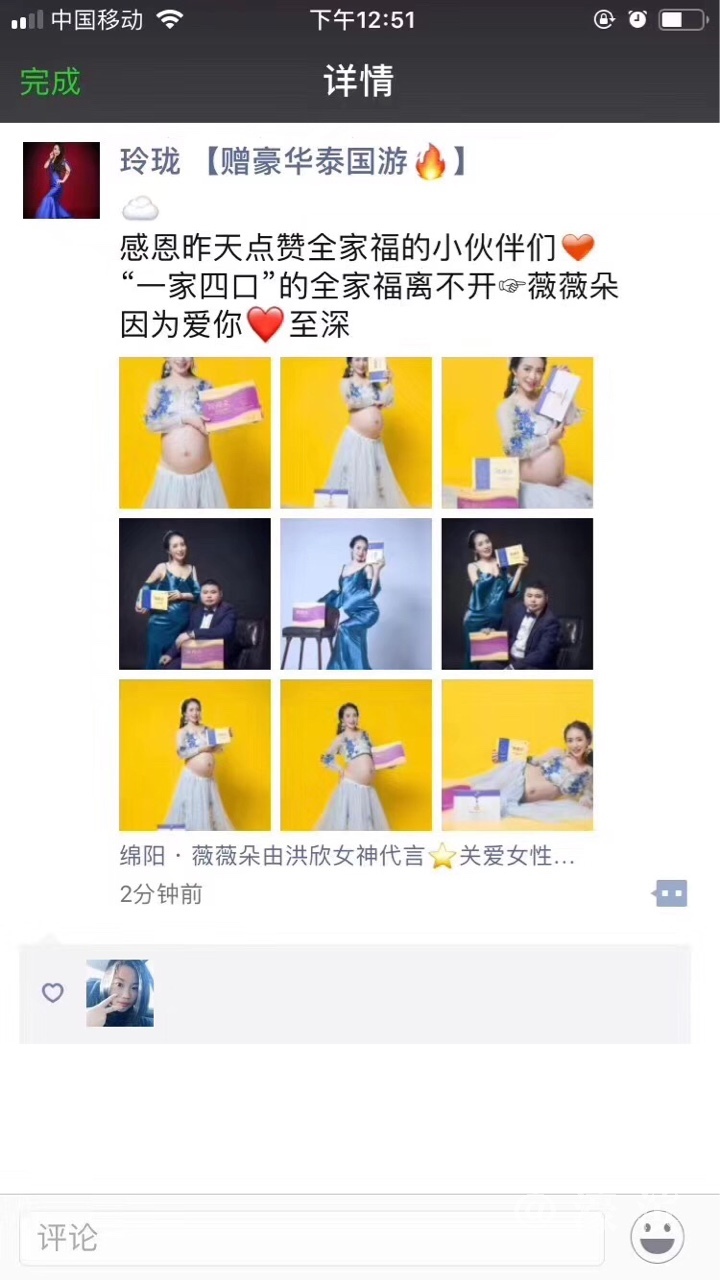Open the avatar of the person who liked
The height and width of the screenshot is (1280, 720).
coord(120,993)
